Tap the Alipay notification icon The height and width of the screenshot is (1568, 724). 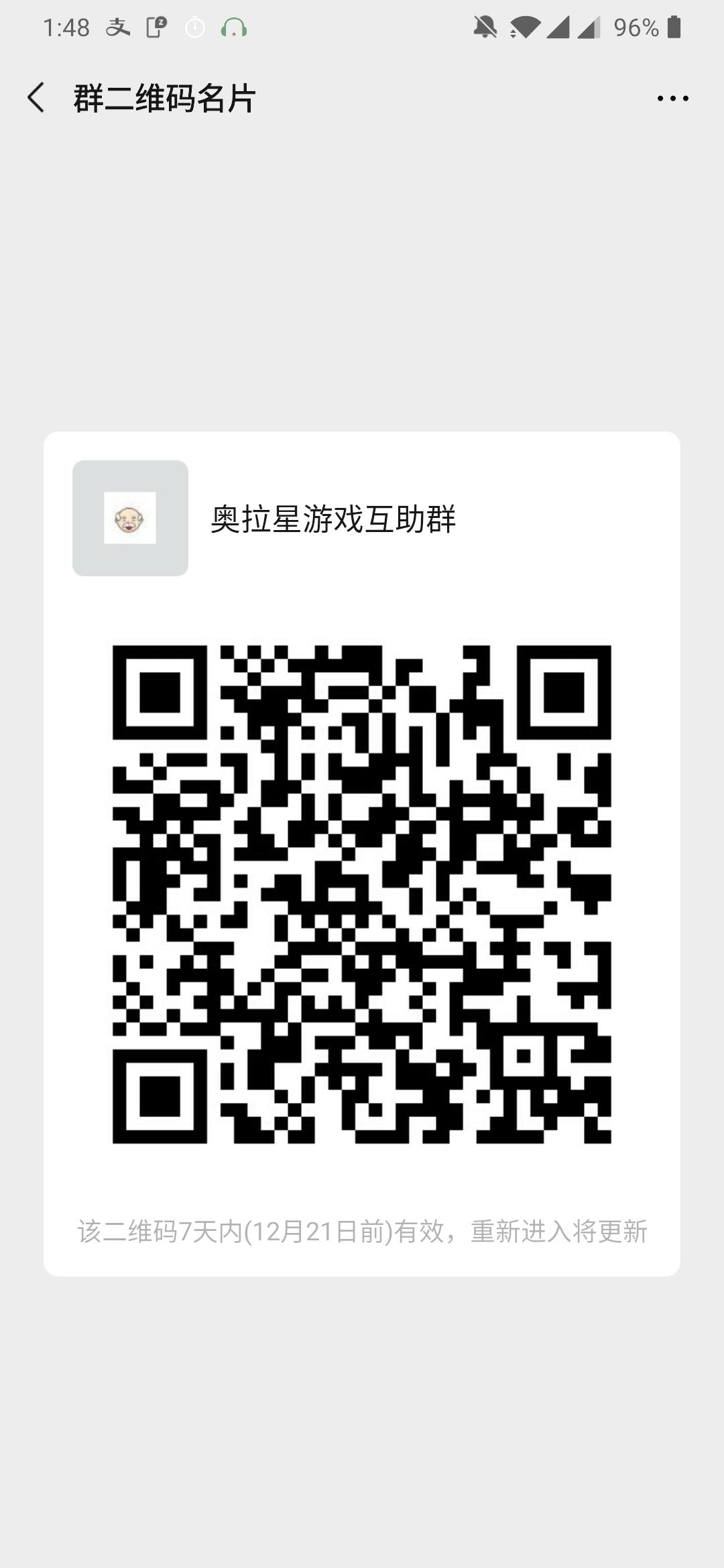(x=115, y=27)
